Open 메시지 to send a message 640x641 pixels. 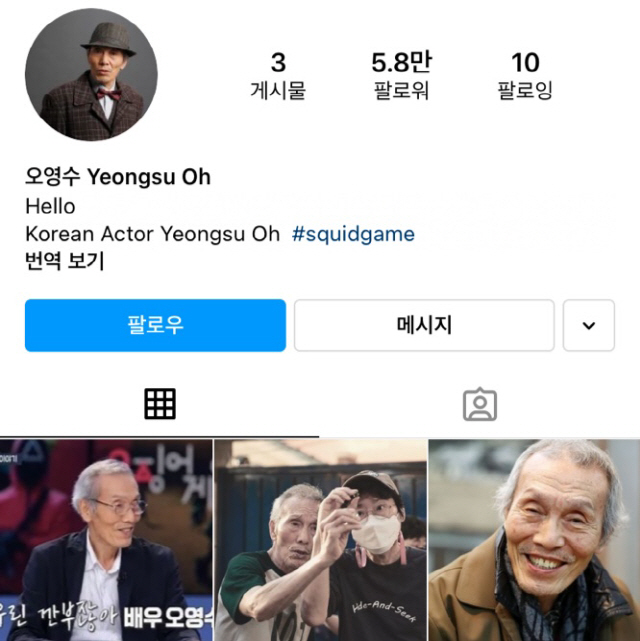(424, 325)
